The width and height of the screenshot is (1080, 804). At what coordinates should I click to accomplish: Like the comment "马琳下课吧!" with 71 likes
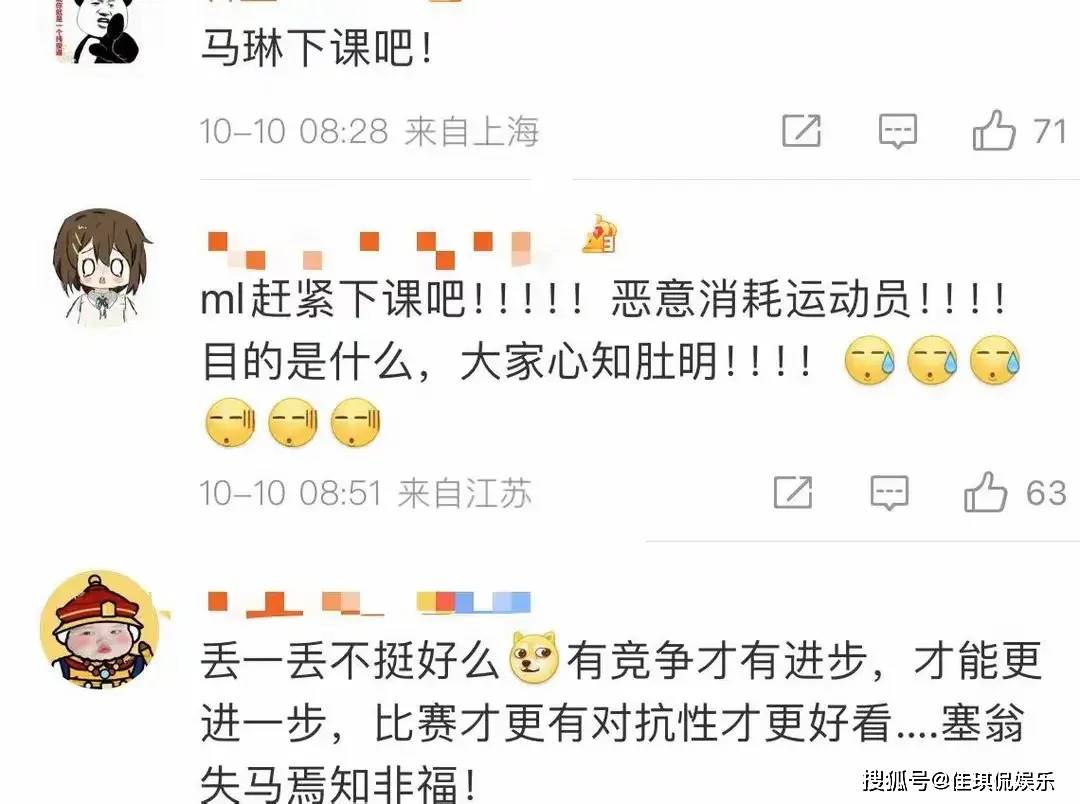pyautogui.click(x=994, y=131)
